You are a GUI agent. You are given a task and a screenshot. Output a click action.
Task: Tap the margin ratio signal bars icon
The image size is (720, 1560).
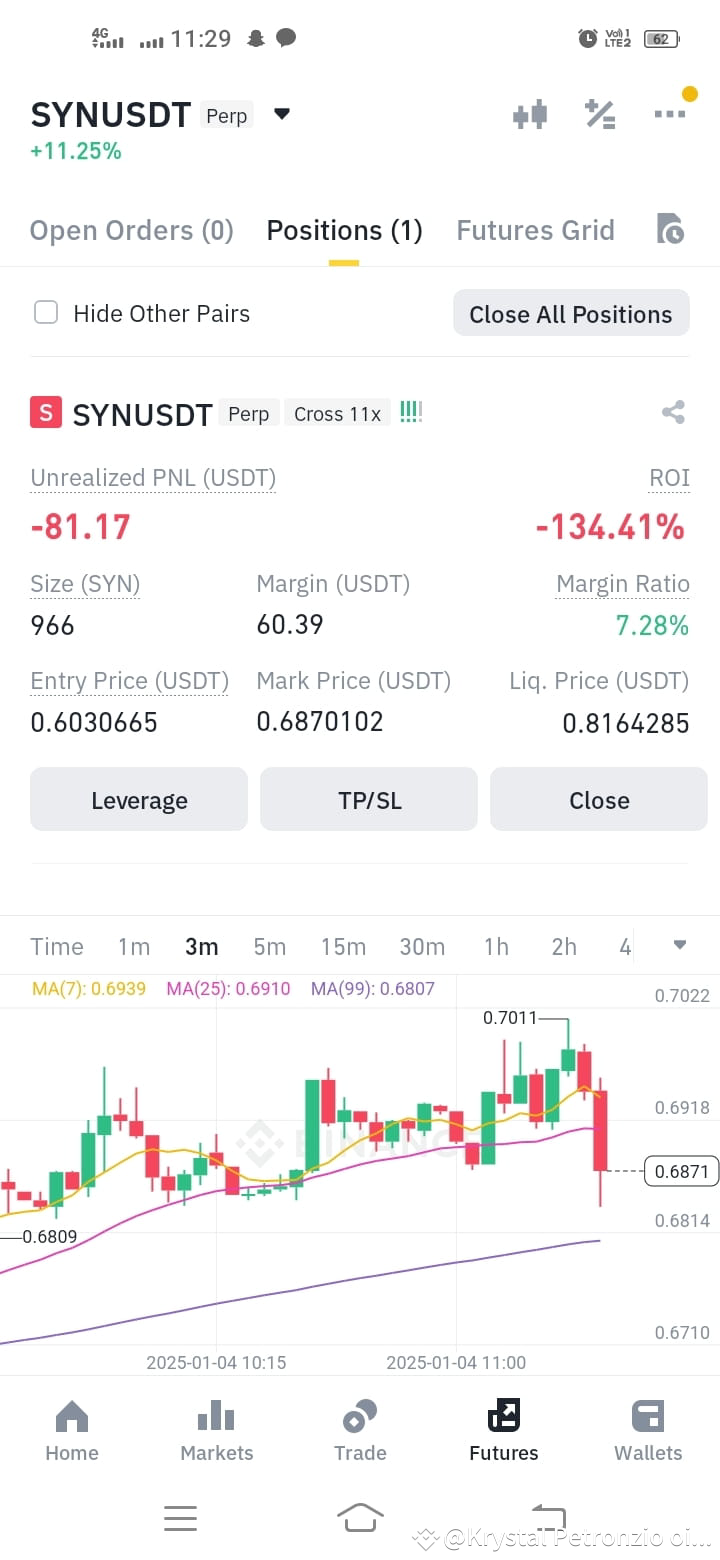pos(410,411)
